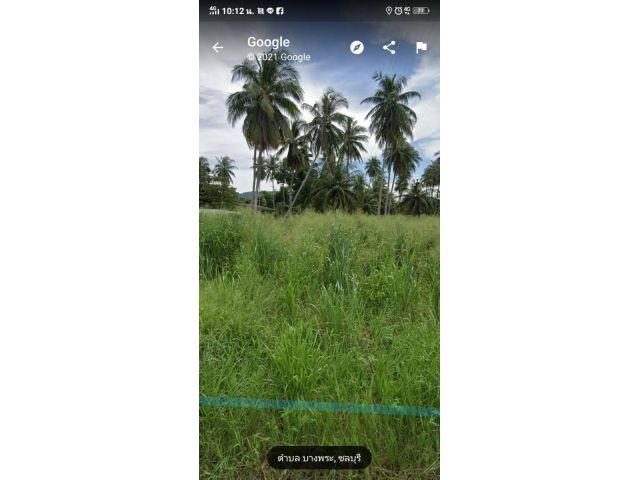Tap the compass icon

357,47
